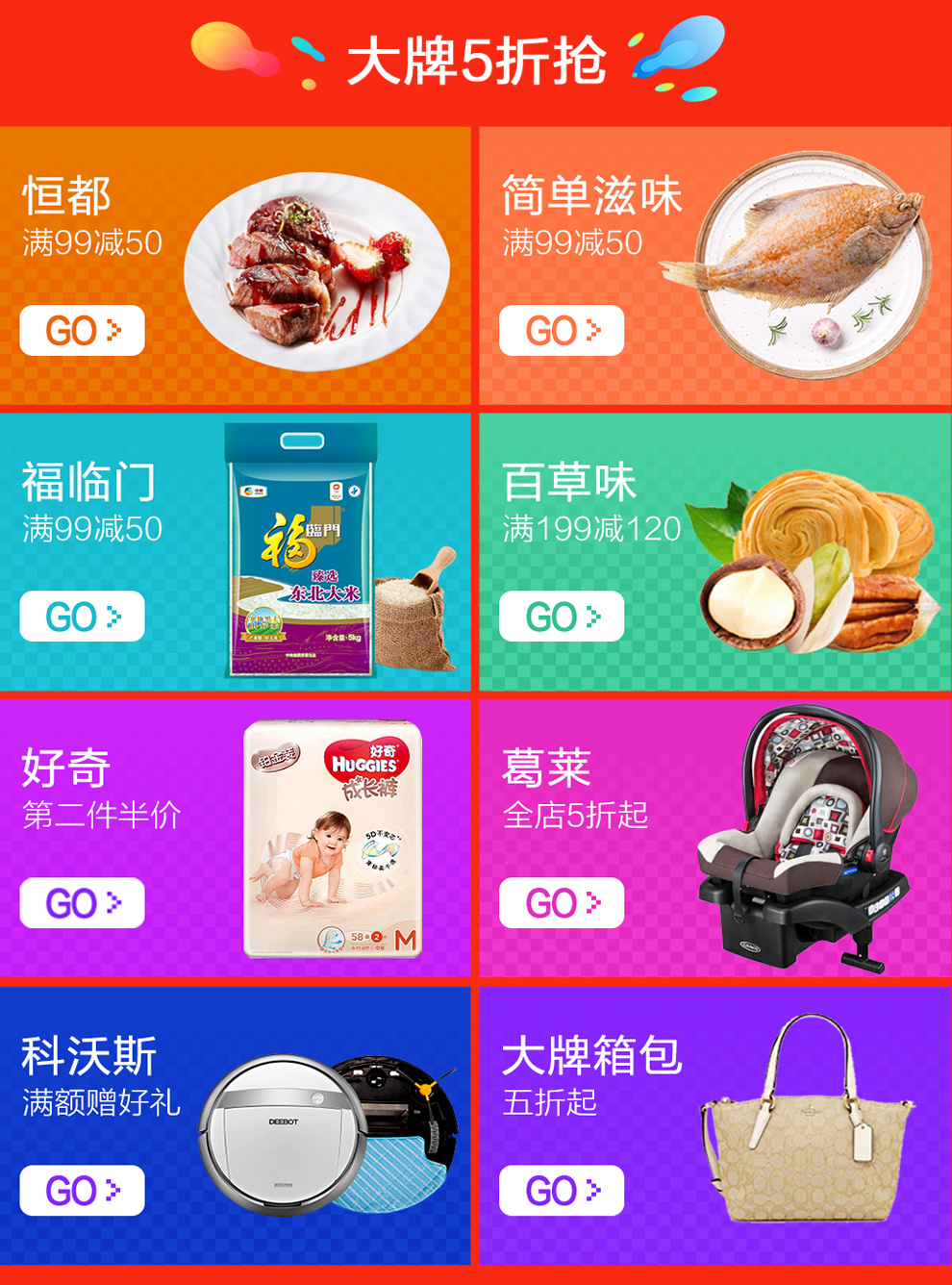
Task: Tap GO for 好奇 第二件半价
Action: (x=83, y=903)
